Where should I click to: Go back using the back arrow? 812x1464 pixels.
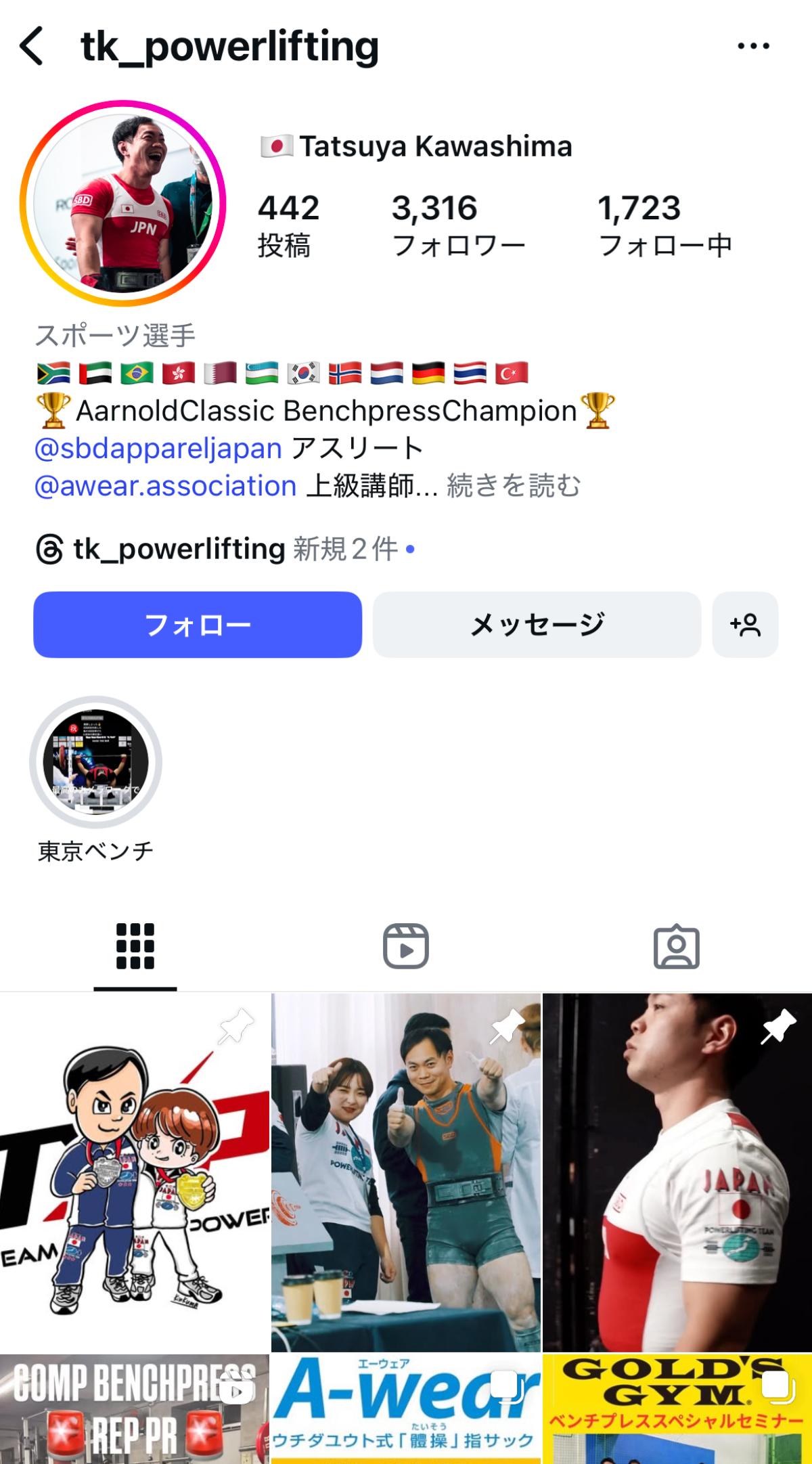pyautogui.click(x=32, y=46)
